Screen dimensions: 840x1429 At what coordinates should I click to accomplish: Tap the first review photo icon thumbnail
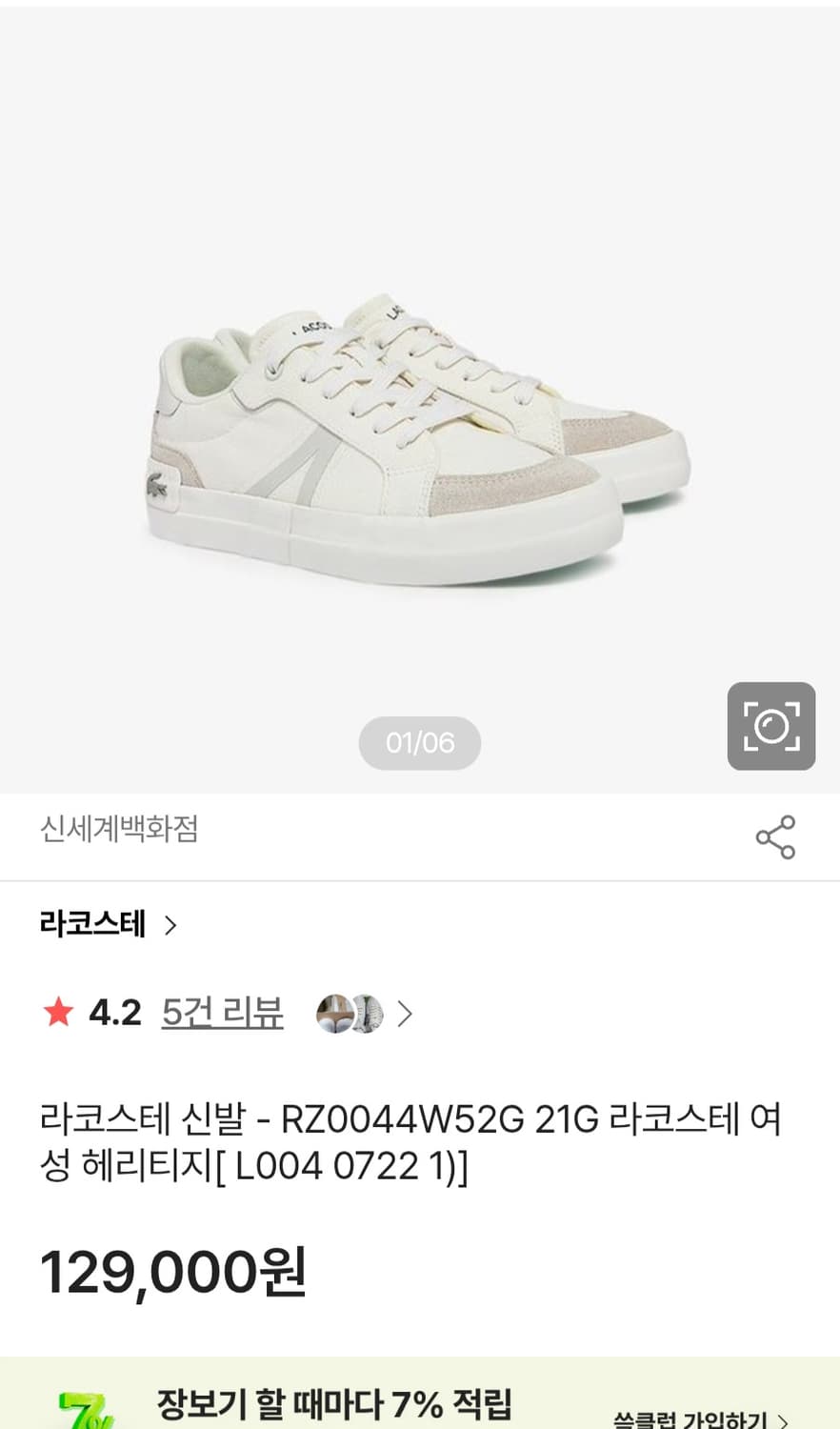(335, 1013)
